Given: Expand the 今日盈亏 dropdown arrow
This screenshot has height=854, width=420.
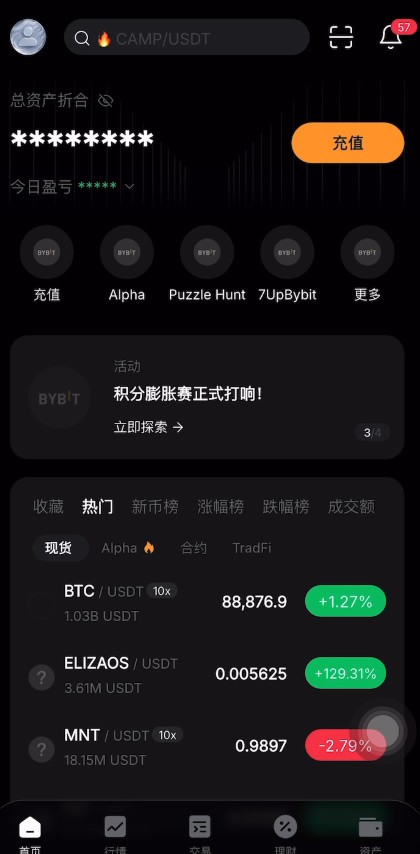Looking at the screenshot, I should click(129, 186).
